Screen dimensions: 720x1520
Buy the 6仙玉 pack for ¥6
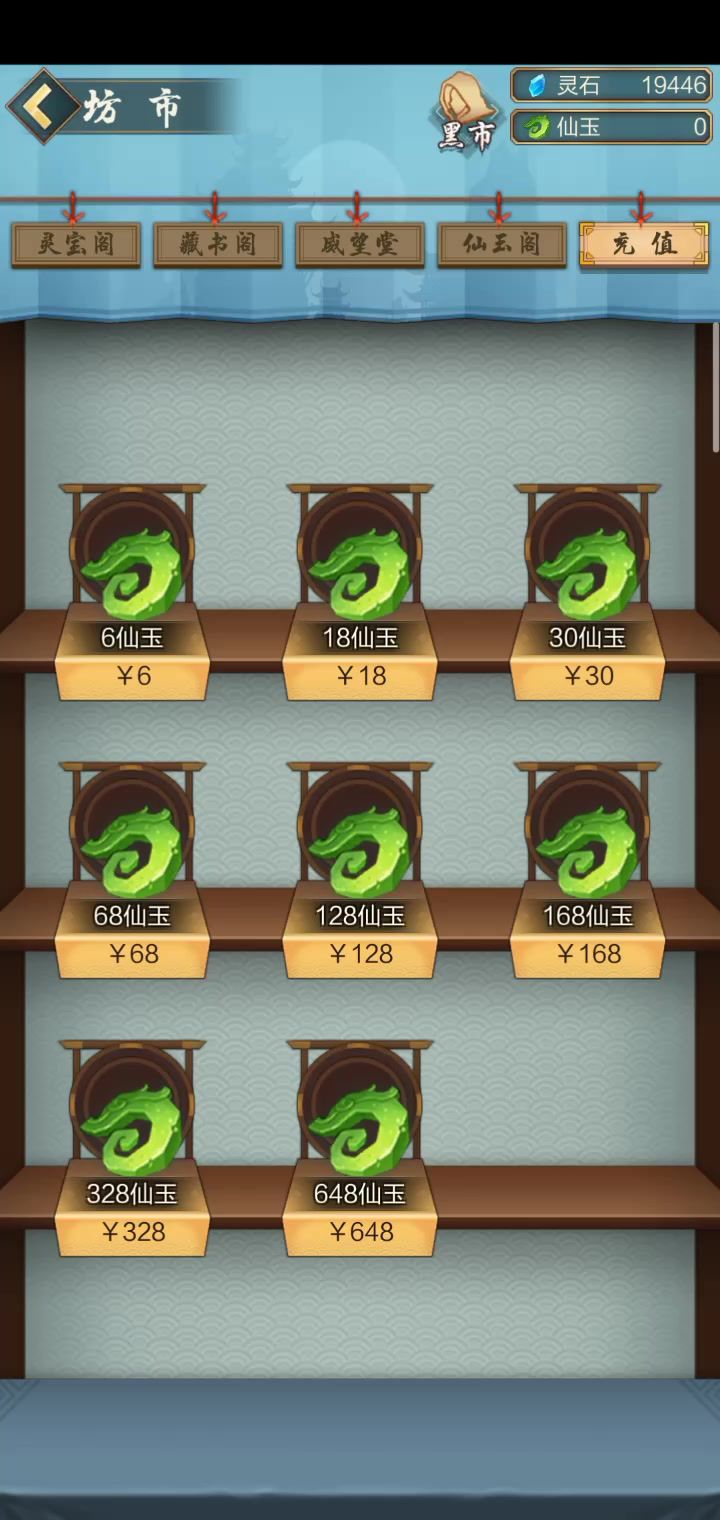[x=132, y=676]
